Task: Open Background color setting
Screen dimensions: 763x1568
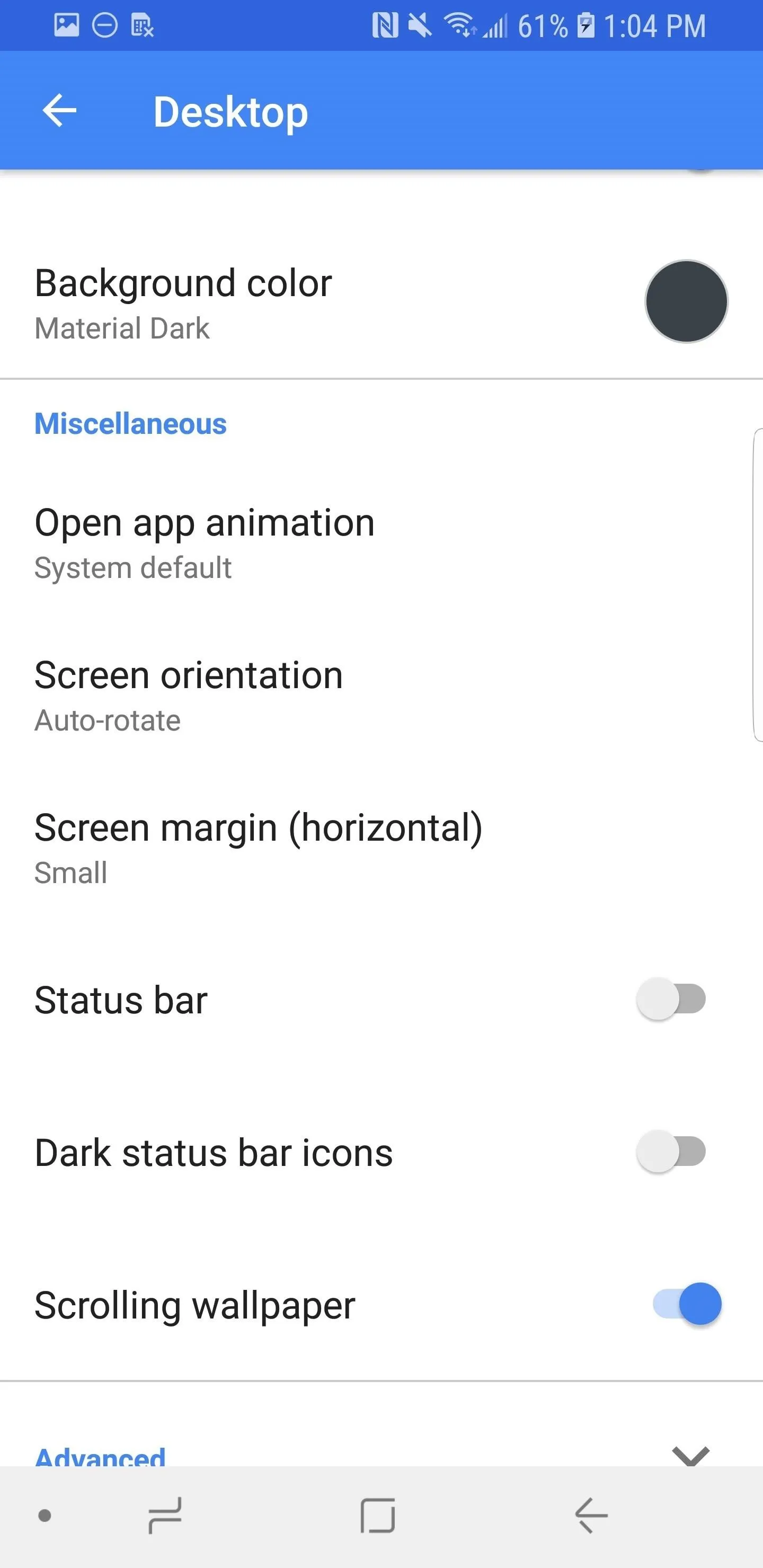Action: pyautogui.click(x=381, y=302)
